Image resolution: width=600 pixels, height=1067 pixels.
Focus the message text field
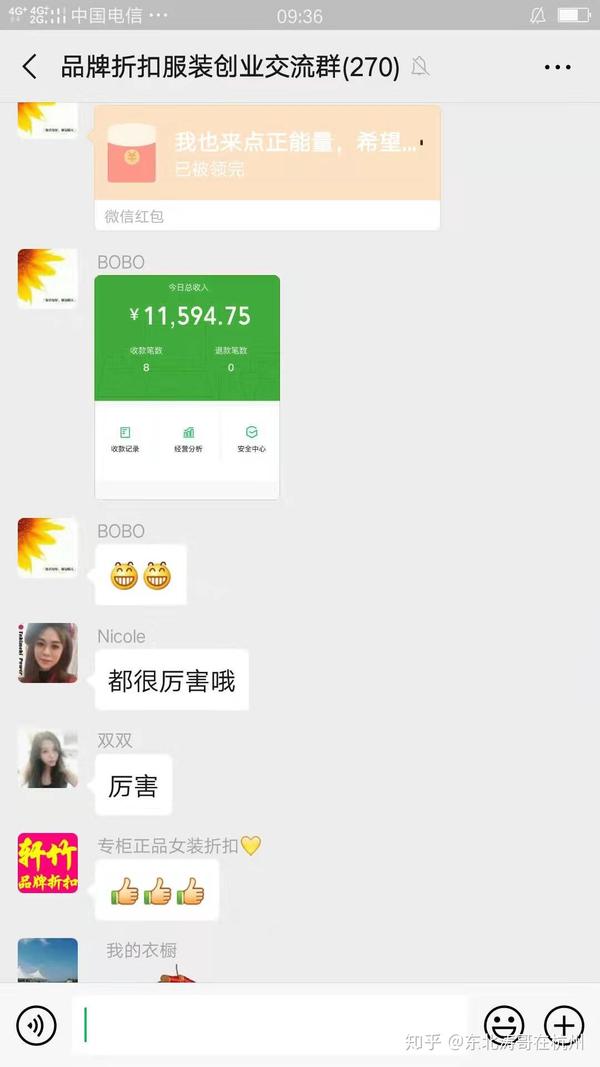270,1025
